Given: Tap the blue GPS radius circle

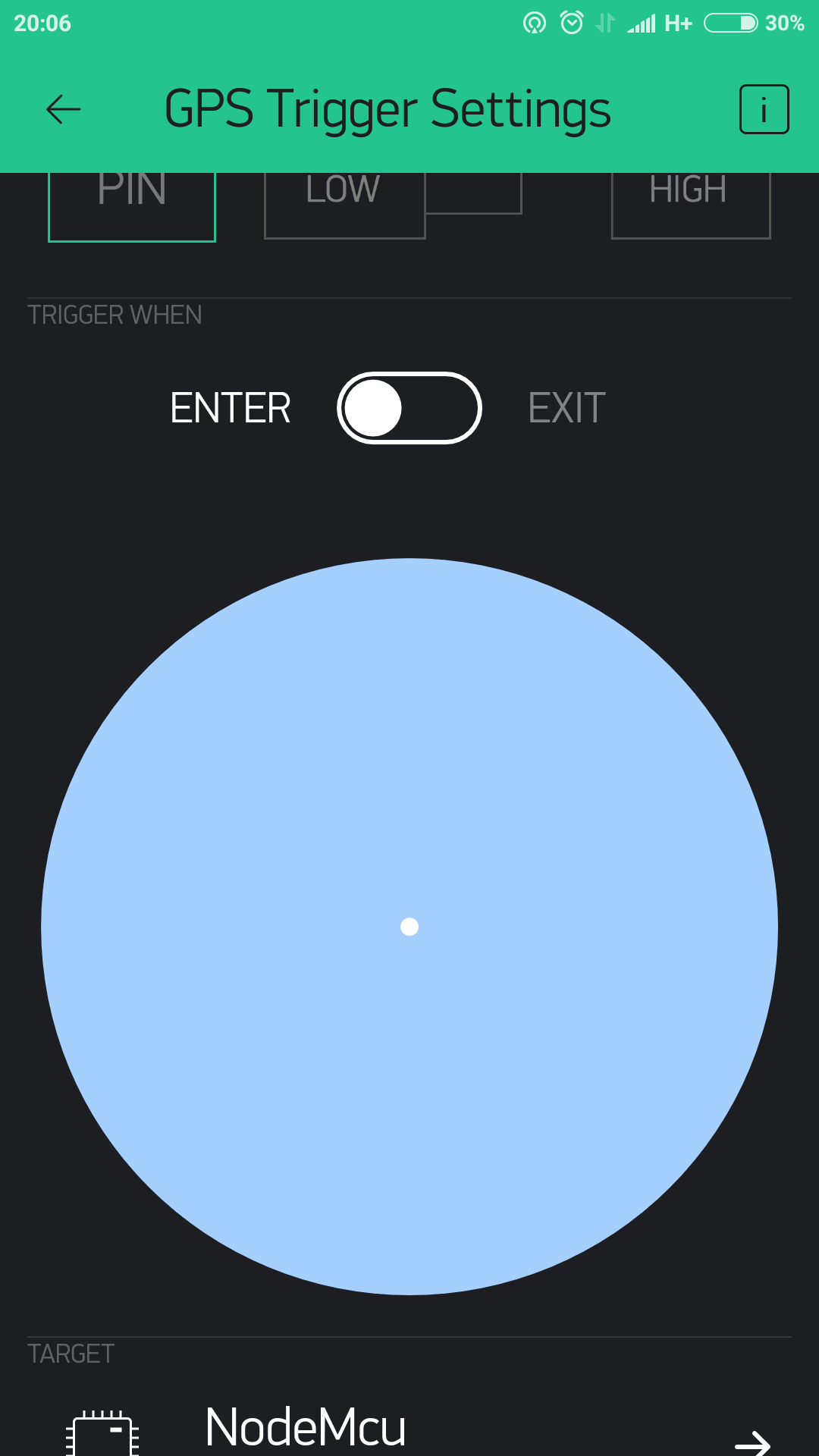Looking at the screenshot, I should (x=409, y=927).
